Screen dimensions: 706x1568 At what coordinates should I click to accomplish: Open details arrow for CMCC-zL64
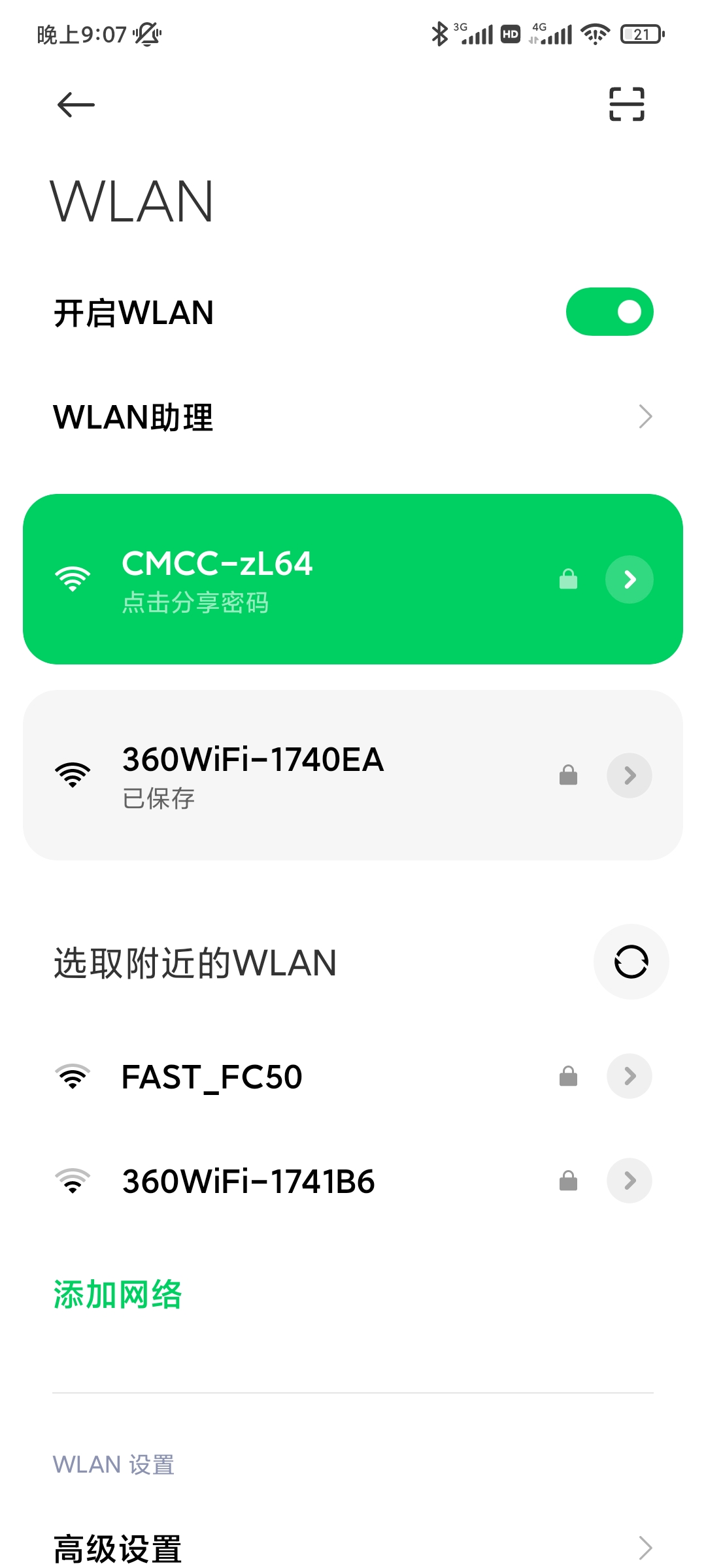[x=630, y=580]
